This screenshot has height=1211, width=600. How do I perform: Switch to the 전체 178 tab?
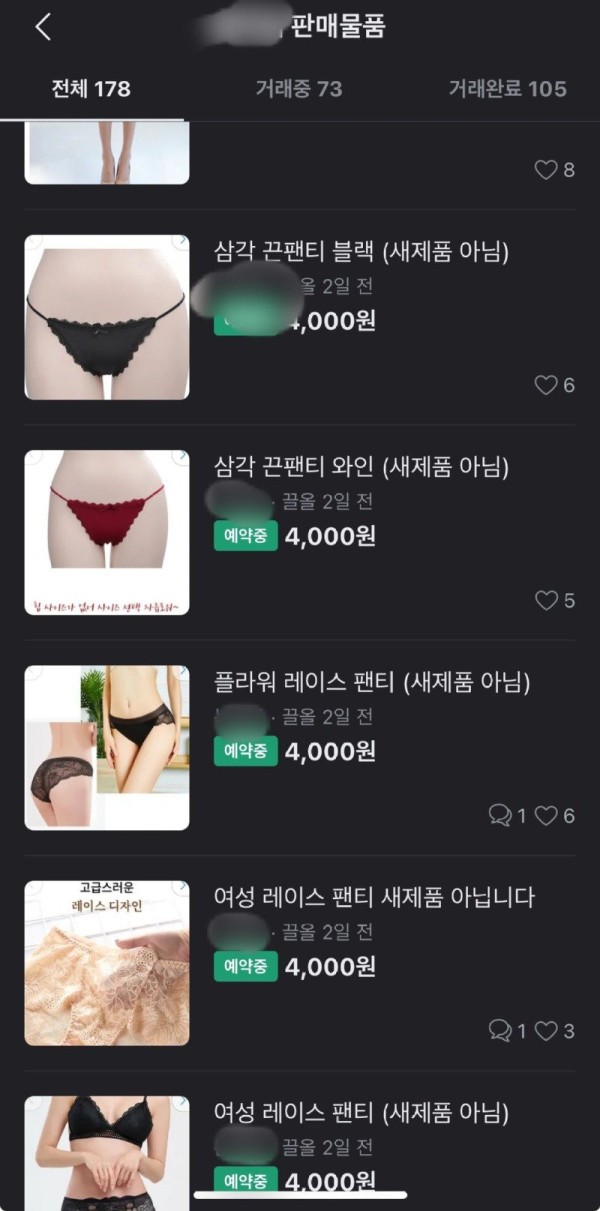[91, 89]
